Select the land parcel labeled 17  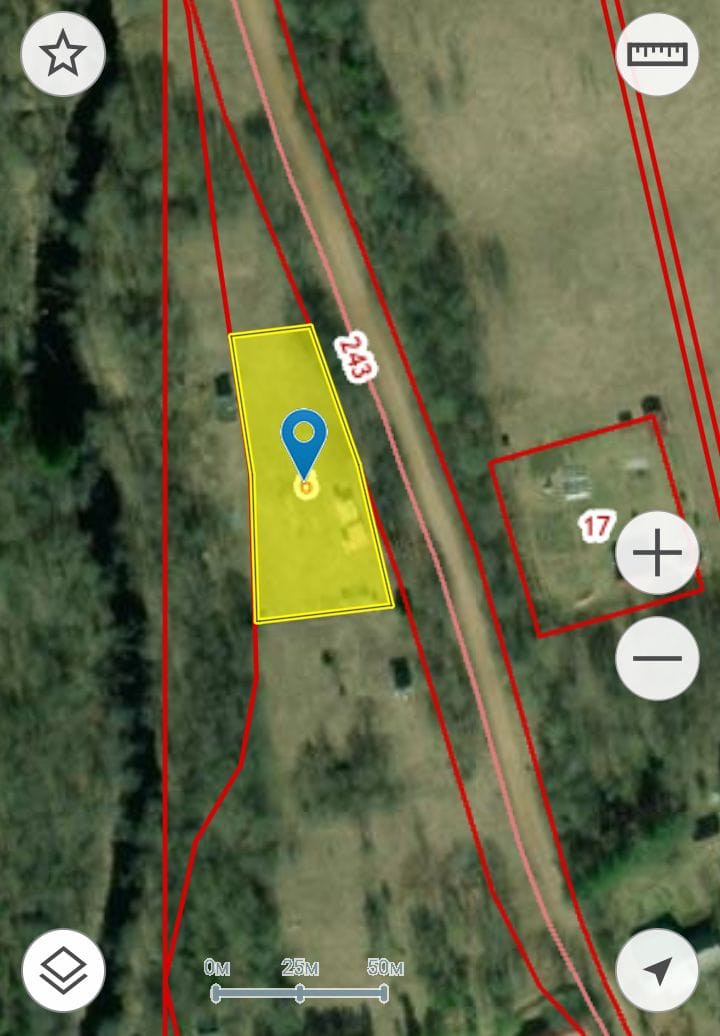click(x=597, y=527)
